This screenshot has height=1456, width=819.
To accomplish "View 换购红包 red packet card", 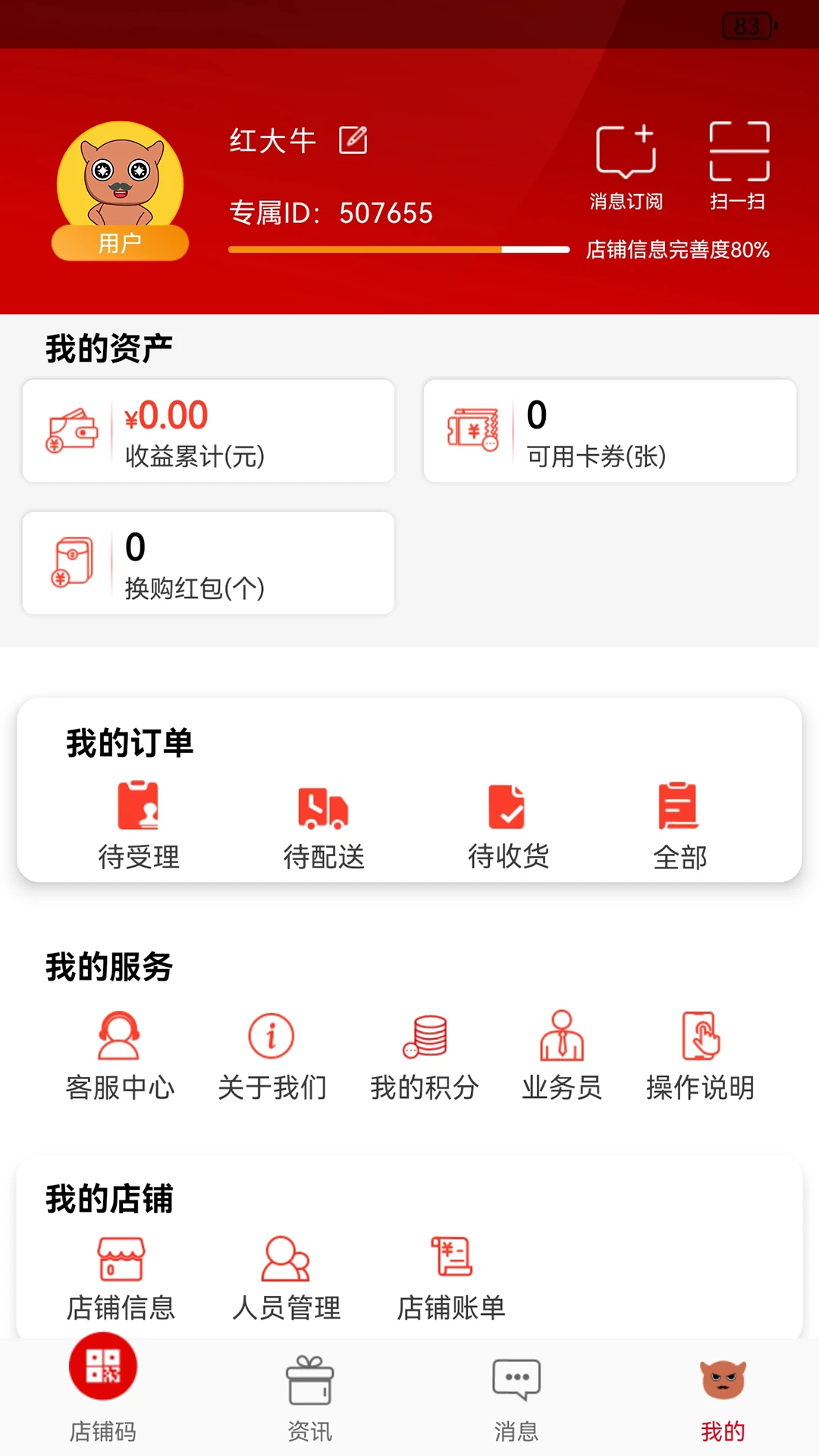I will pyautogui.click(x=208, y=563).
